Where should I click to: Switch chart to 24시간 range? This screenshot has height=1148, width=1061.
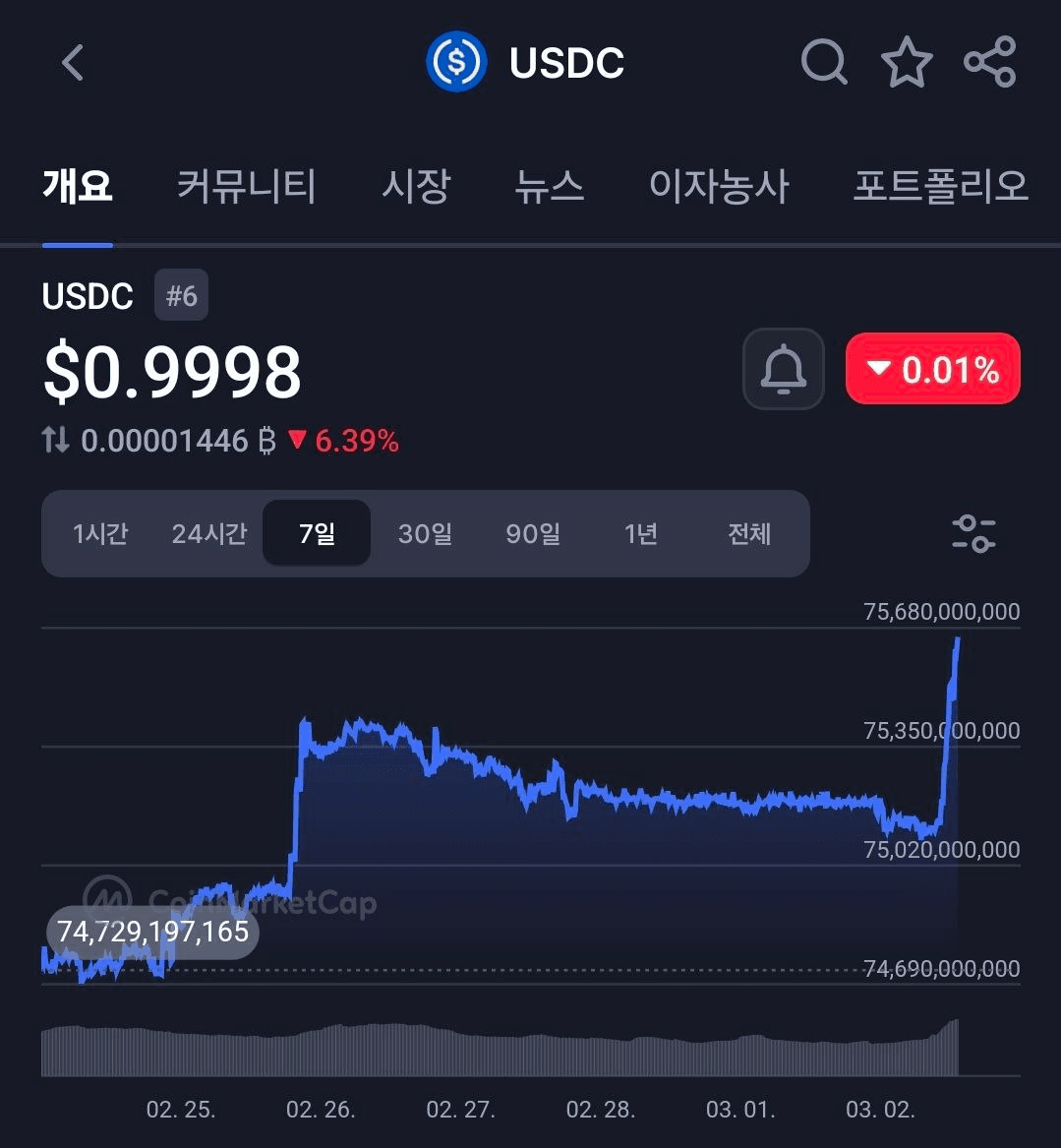(x=208, y=534)
